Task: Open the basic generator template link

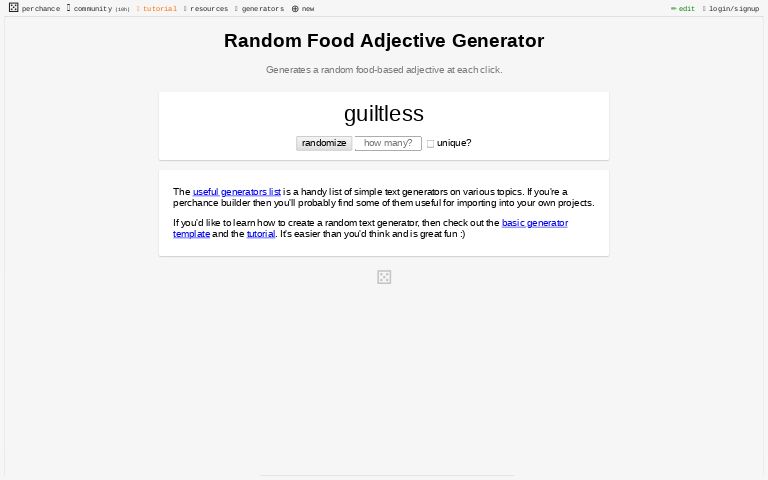Action: coord(534,223)
